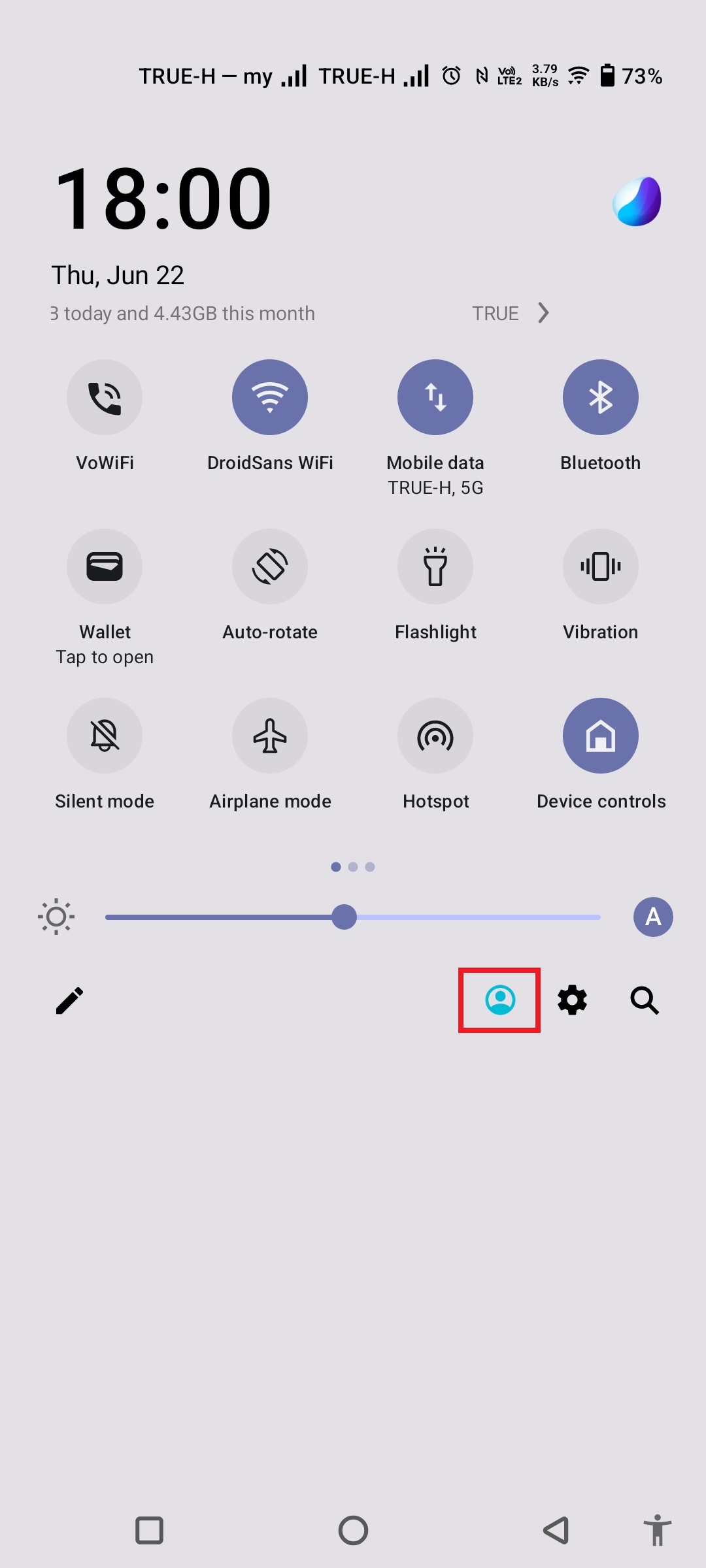Turn on the Flashlight
This screenshot has height=1568, width=706.
pos(435,566)
